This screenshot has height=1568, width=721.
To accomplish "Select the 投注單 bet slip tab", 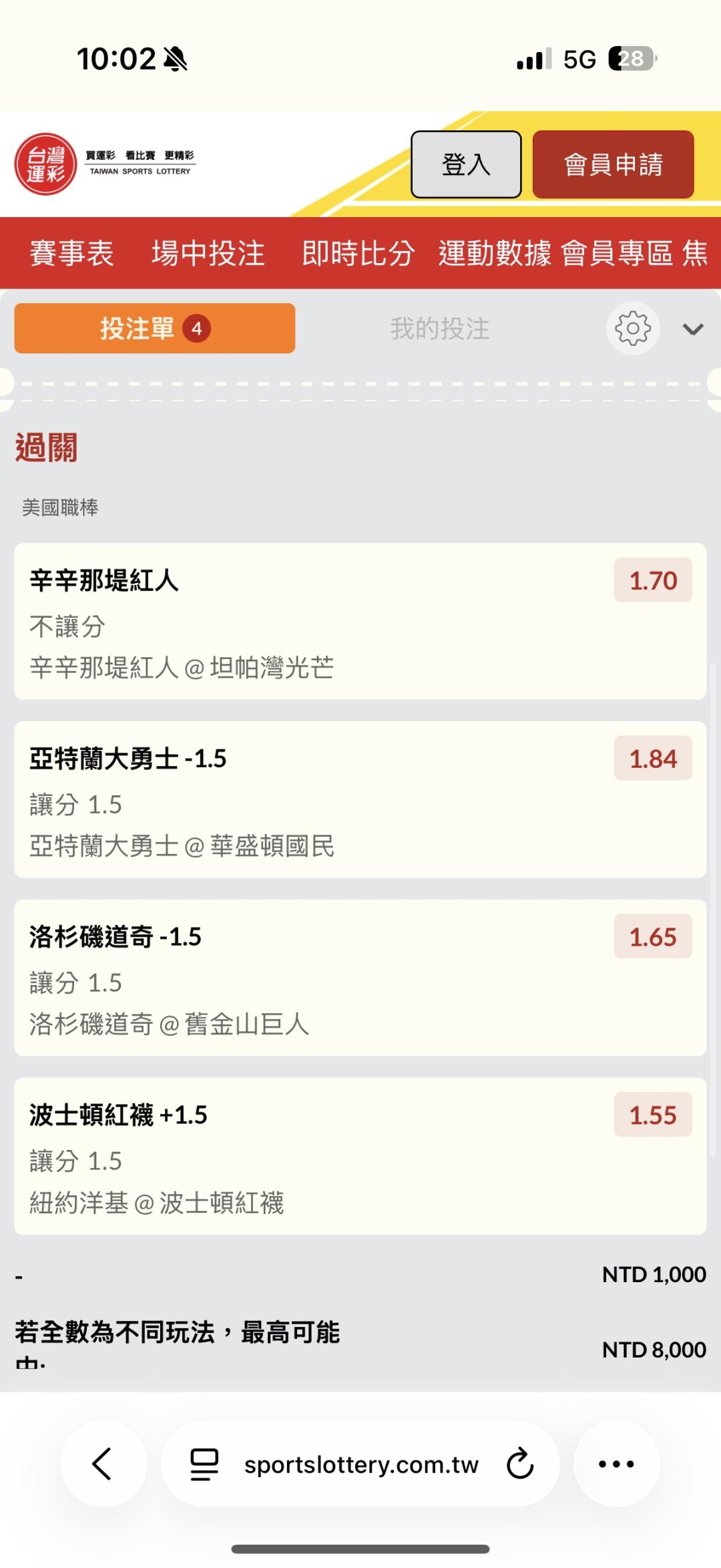I will tap(154, 329).
